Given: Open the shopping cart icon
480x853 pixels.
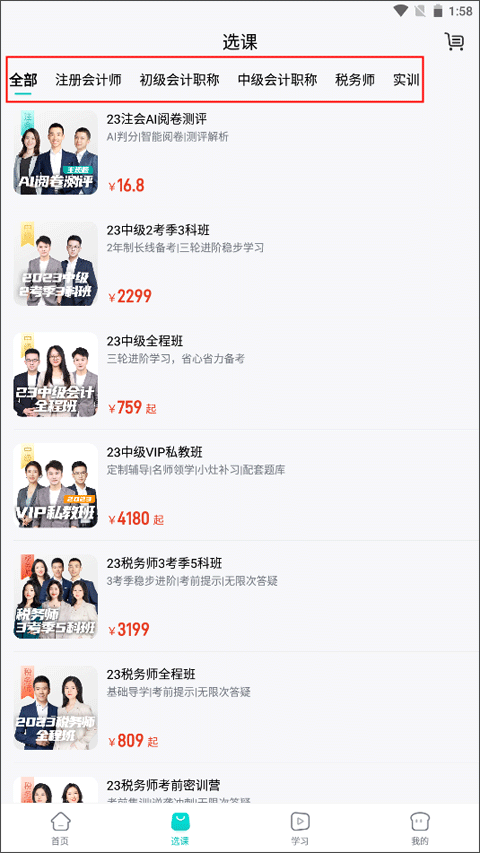Looking at the screenshot, I should (454, 42).
